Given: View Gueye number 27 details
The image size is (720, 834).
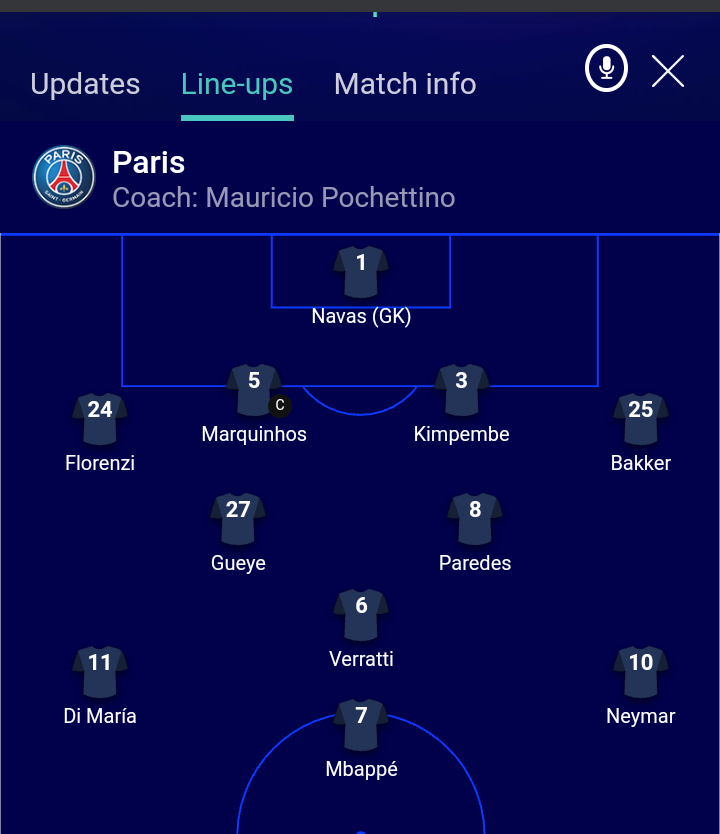Looking at the screenshot, I should [238, 520].
